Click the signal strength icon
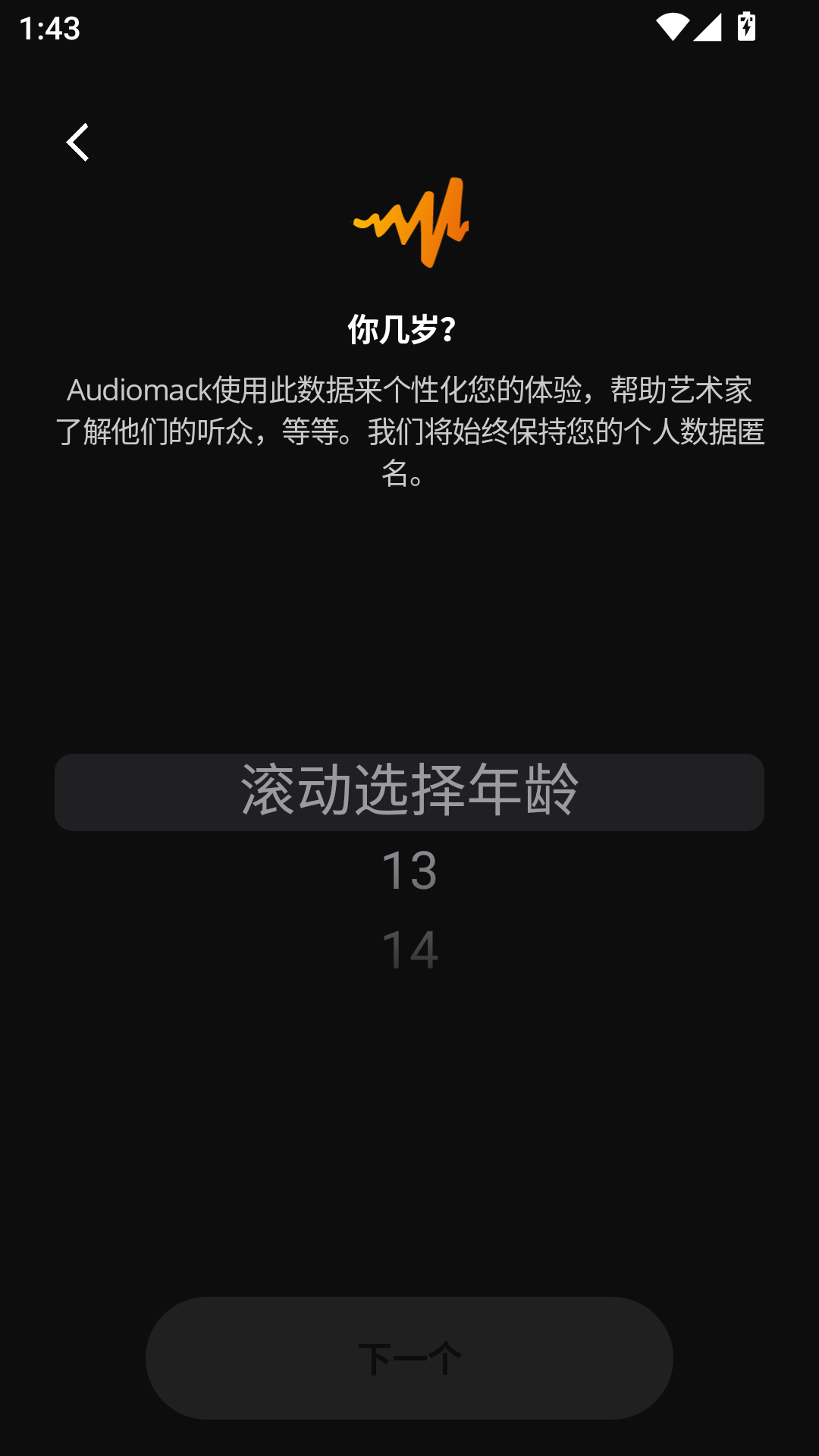819x1456 pixels. 707,25
